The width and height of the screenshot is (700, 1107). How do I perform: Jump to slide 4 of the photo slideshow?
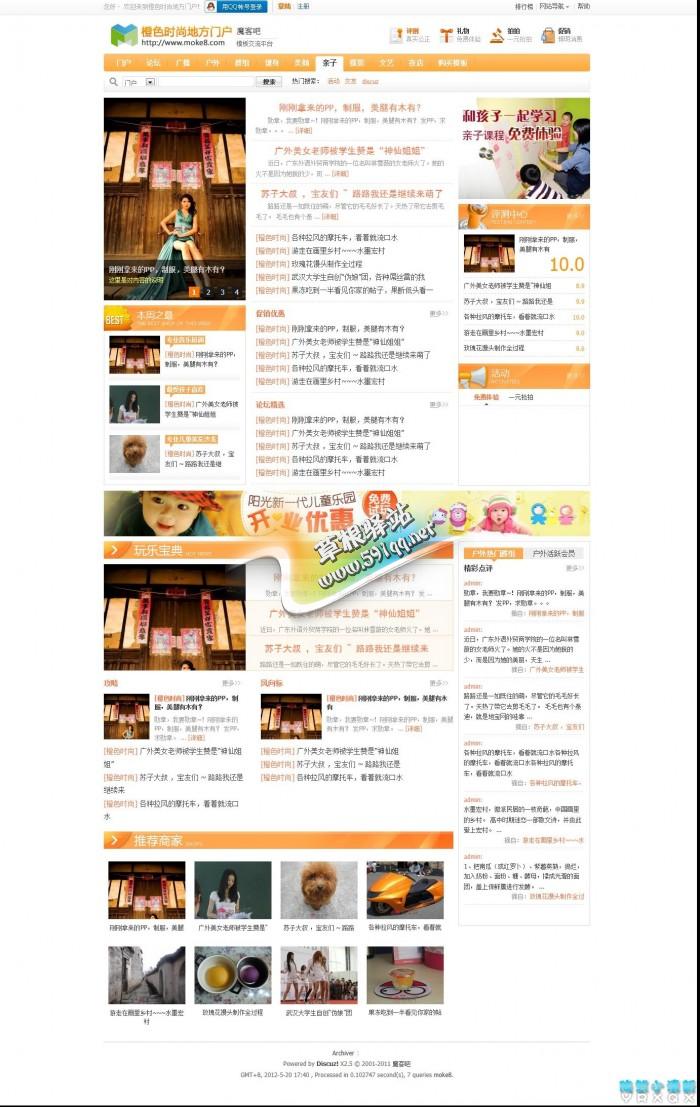point(236,292)
